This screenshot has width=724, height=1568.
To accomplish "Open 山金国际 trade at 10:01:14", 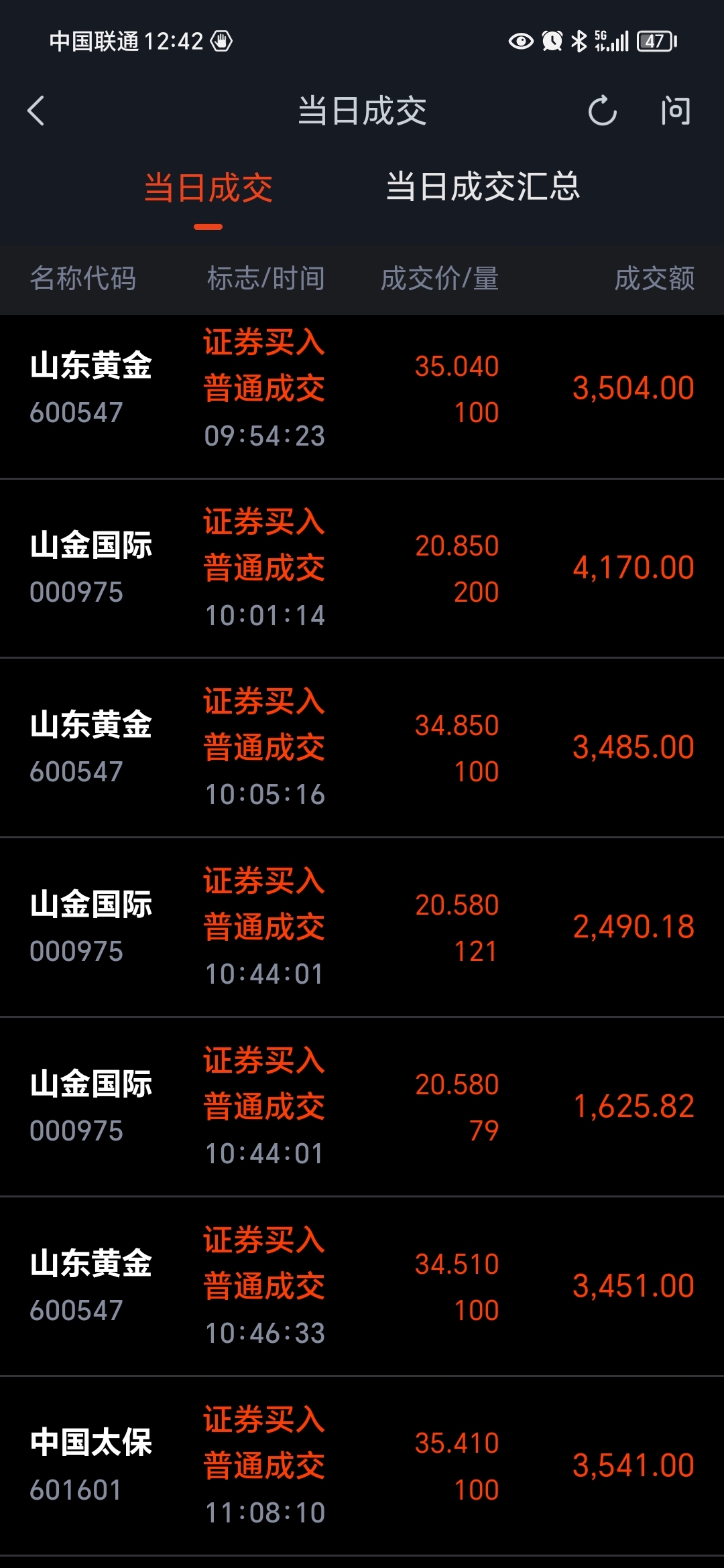I will click(362, 568).
